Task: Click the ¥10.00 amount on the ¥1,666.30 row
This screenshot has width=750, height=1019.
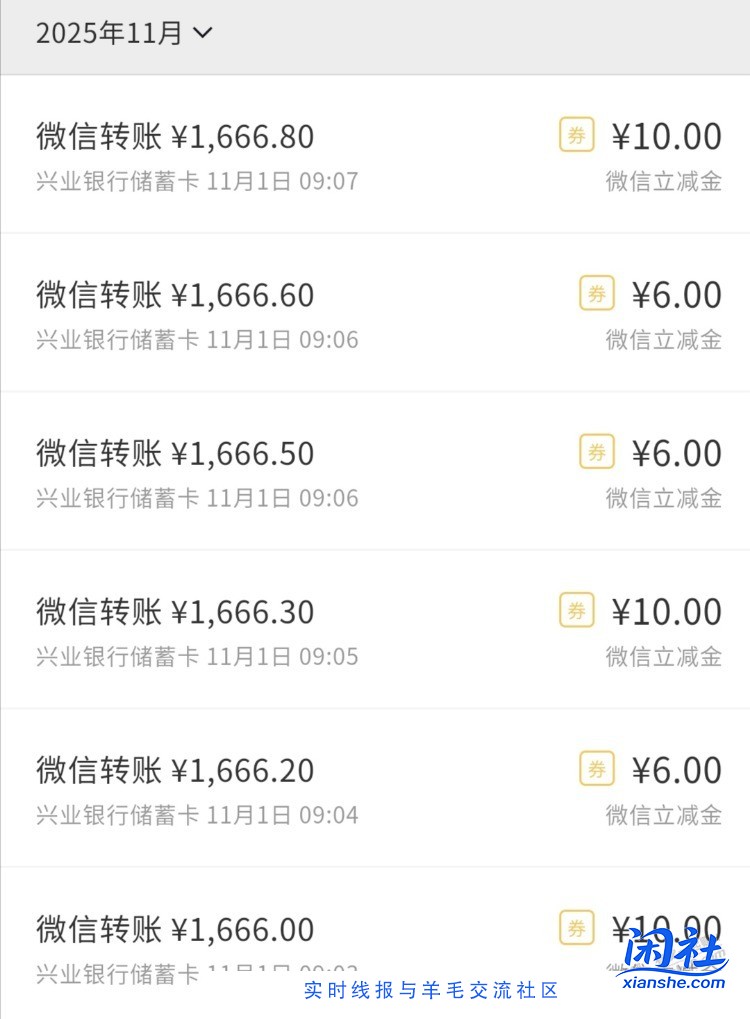Action: [x=668, y=611]
